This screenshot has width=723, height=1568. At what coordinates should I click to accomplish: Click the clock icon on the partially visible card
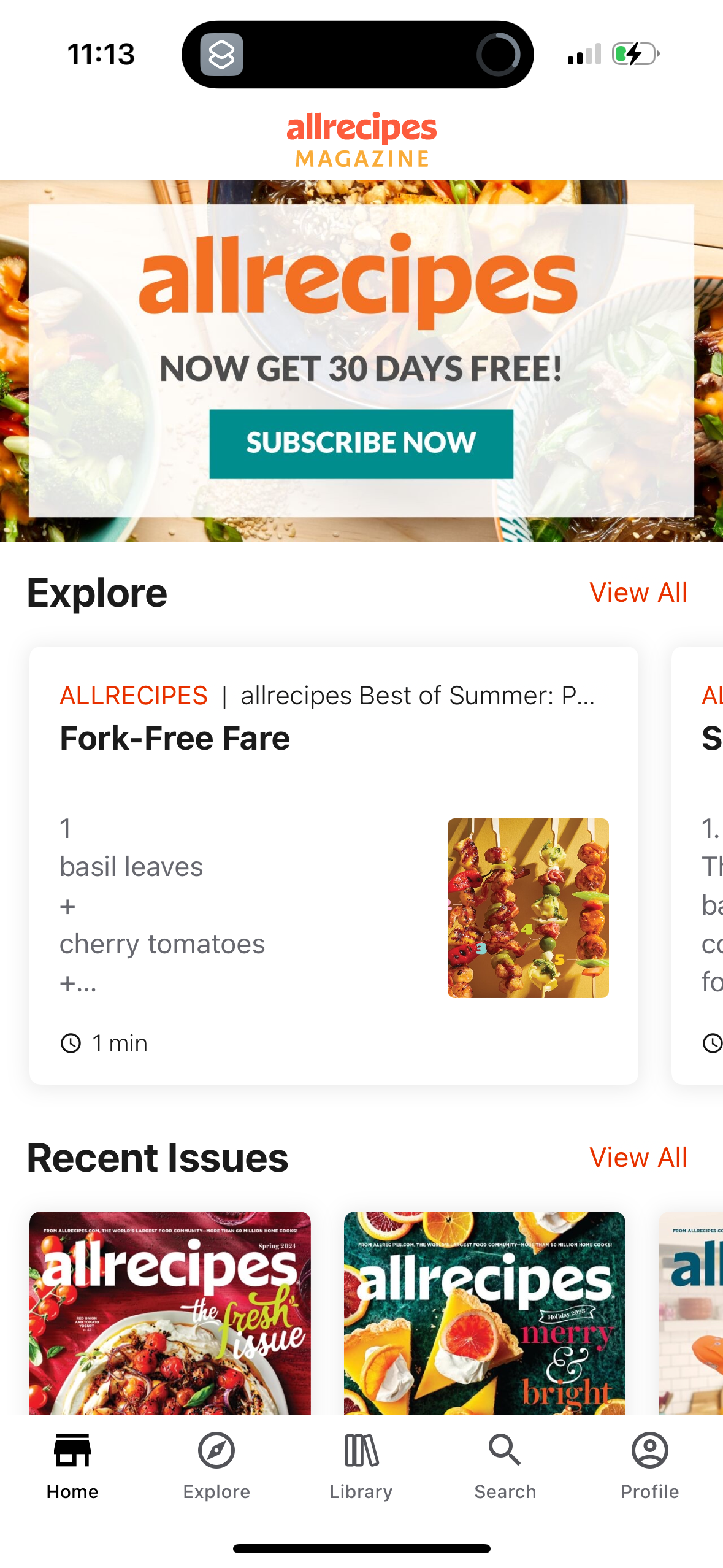[x=712, y=1042]
